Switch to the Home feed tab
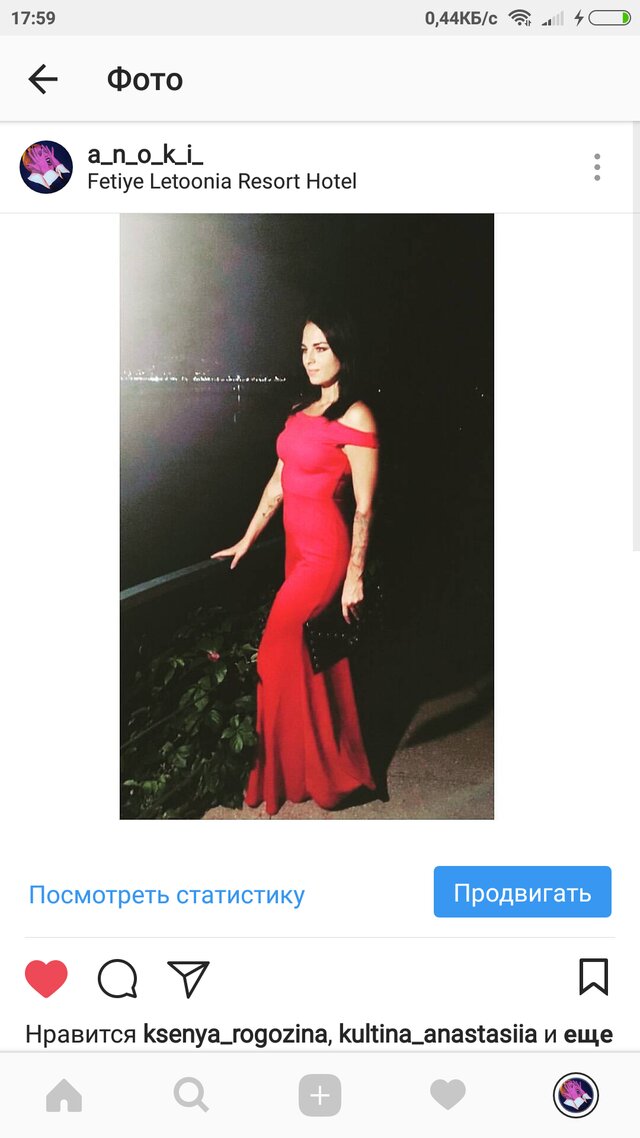Screen dimensions: 640x1138 [x=64, y=1096]
